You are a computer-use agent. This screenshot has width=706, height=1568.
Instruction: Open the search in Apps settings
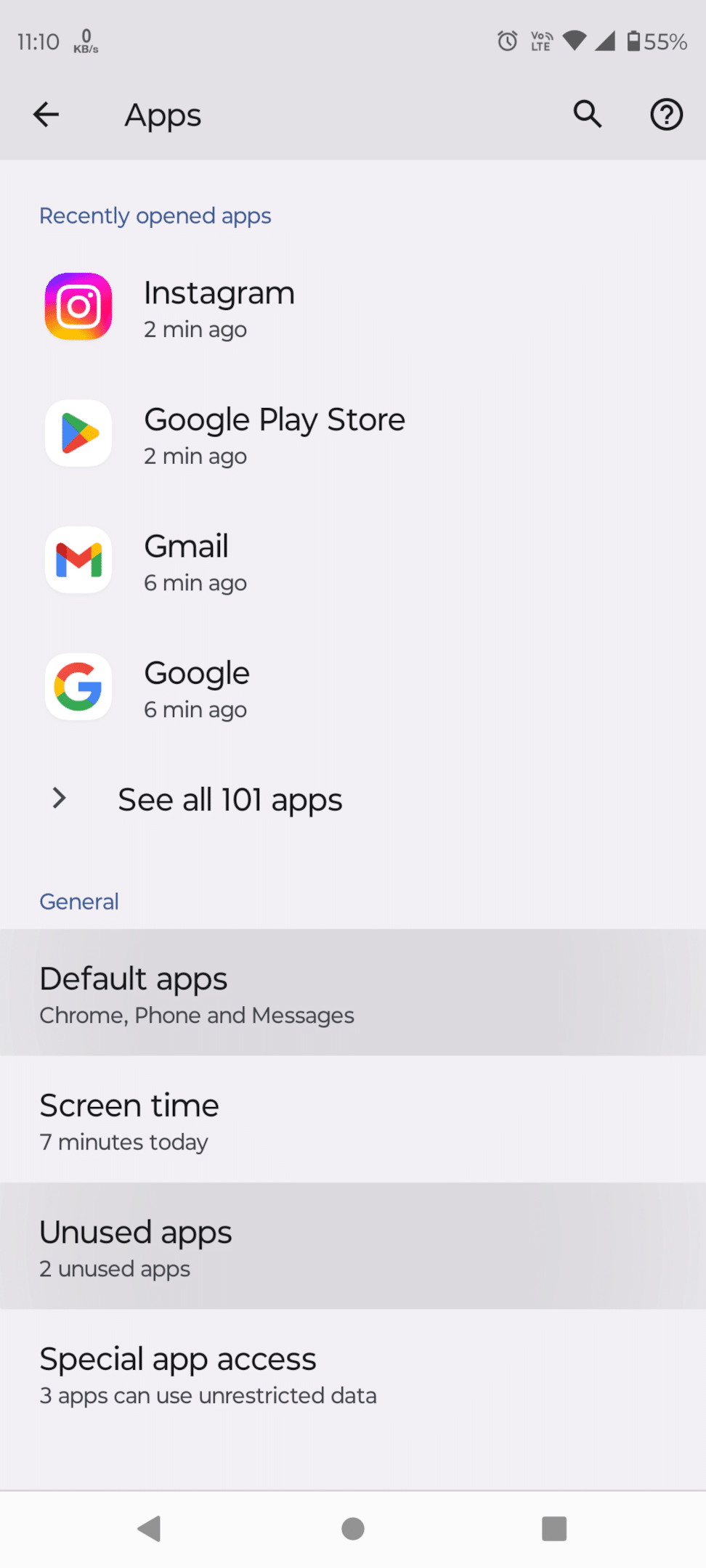587,114
